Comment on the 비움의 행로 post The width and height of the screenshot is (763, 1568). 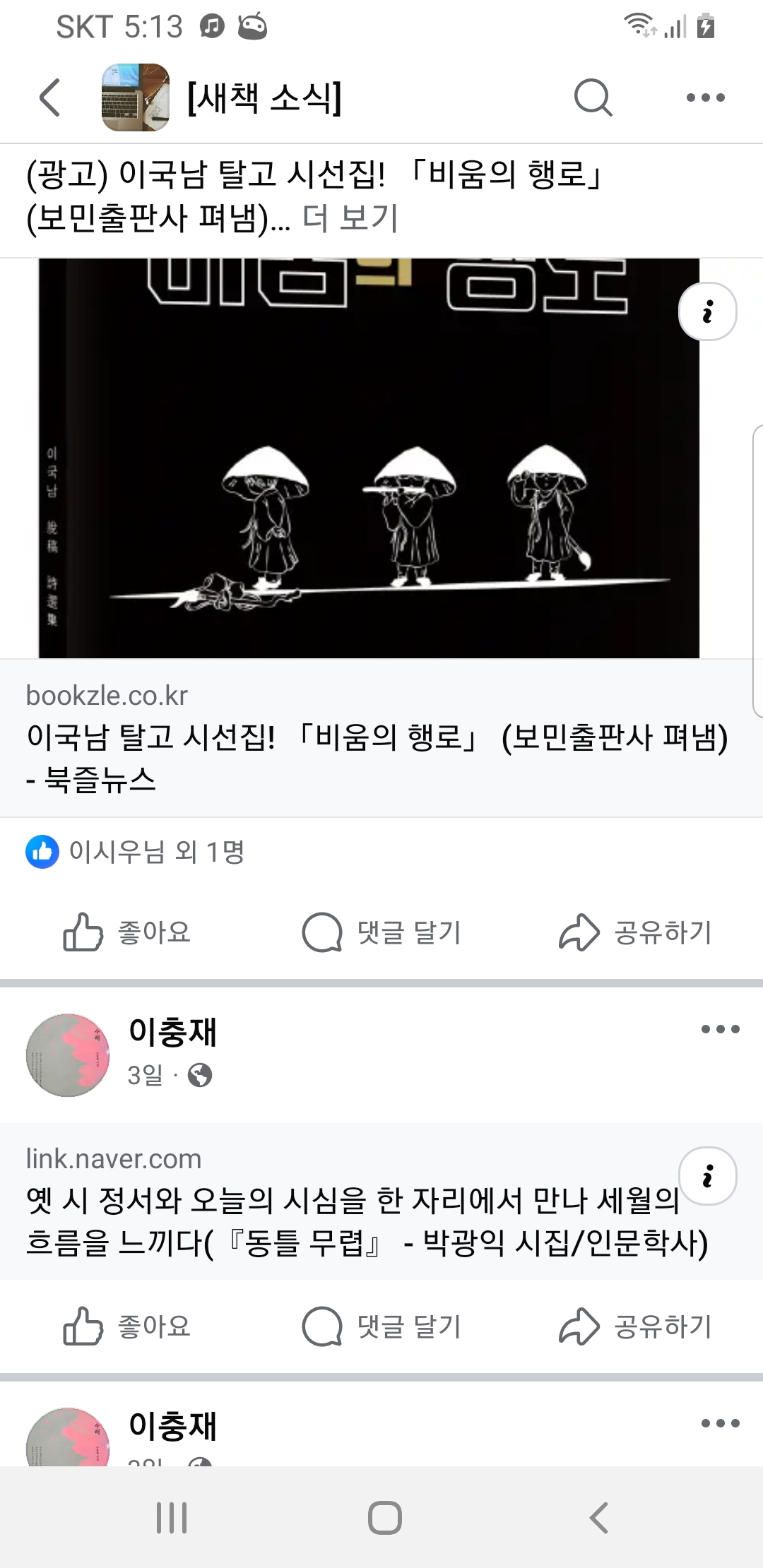pos(381,932)
